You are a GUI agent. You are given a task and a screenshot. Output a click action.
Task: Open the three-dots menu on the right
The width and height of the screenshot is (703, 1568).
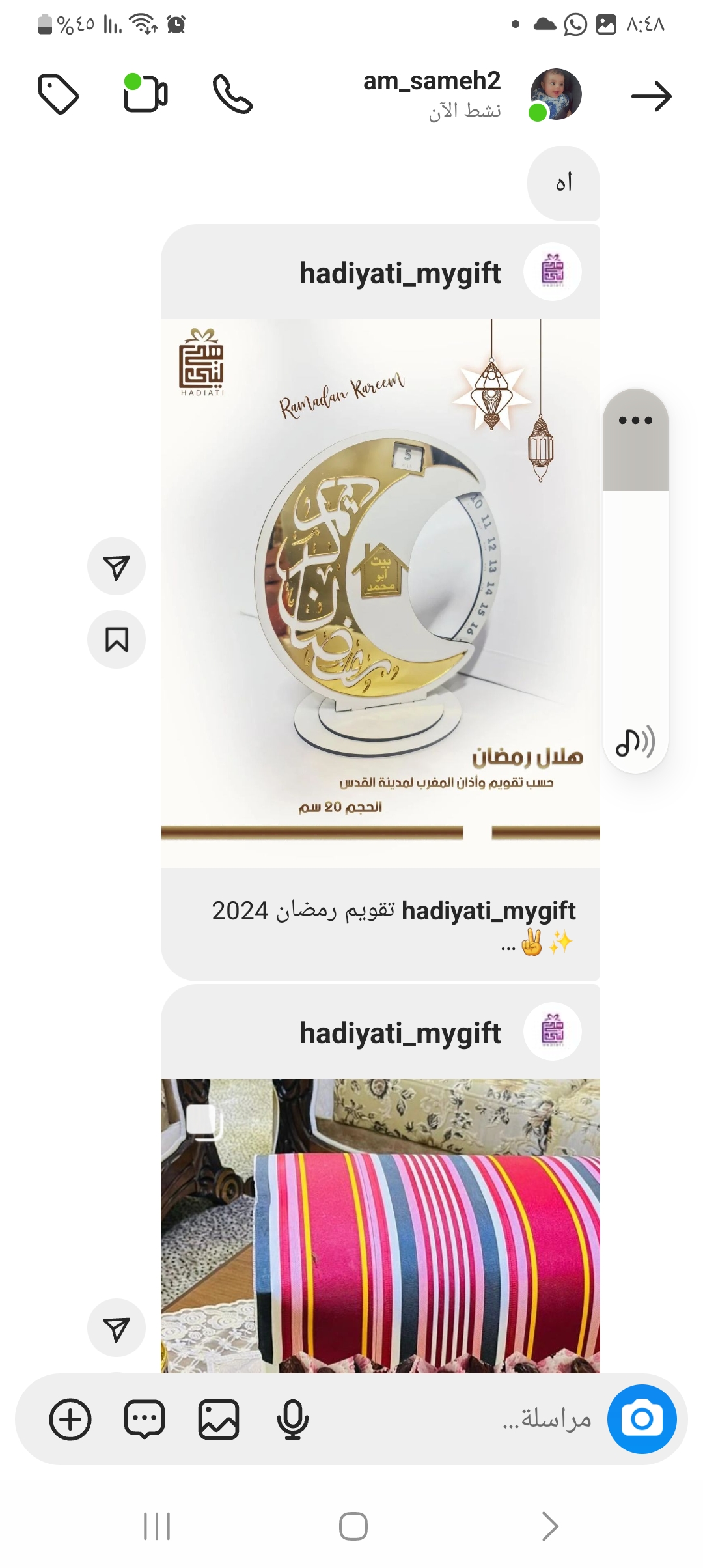click(x=635, y=420)
